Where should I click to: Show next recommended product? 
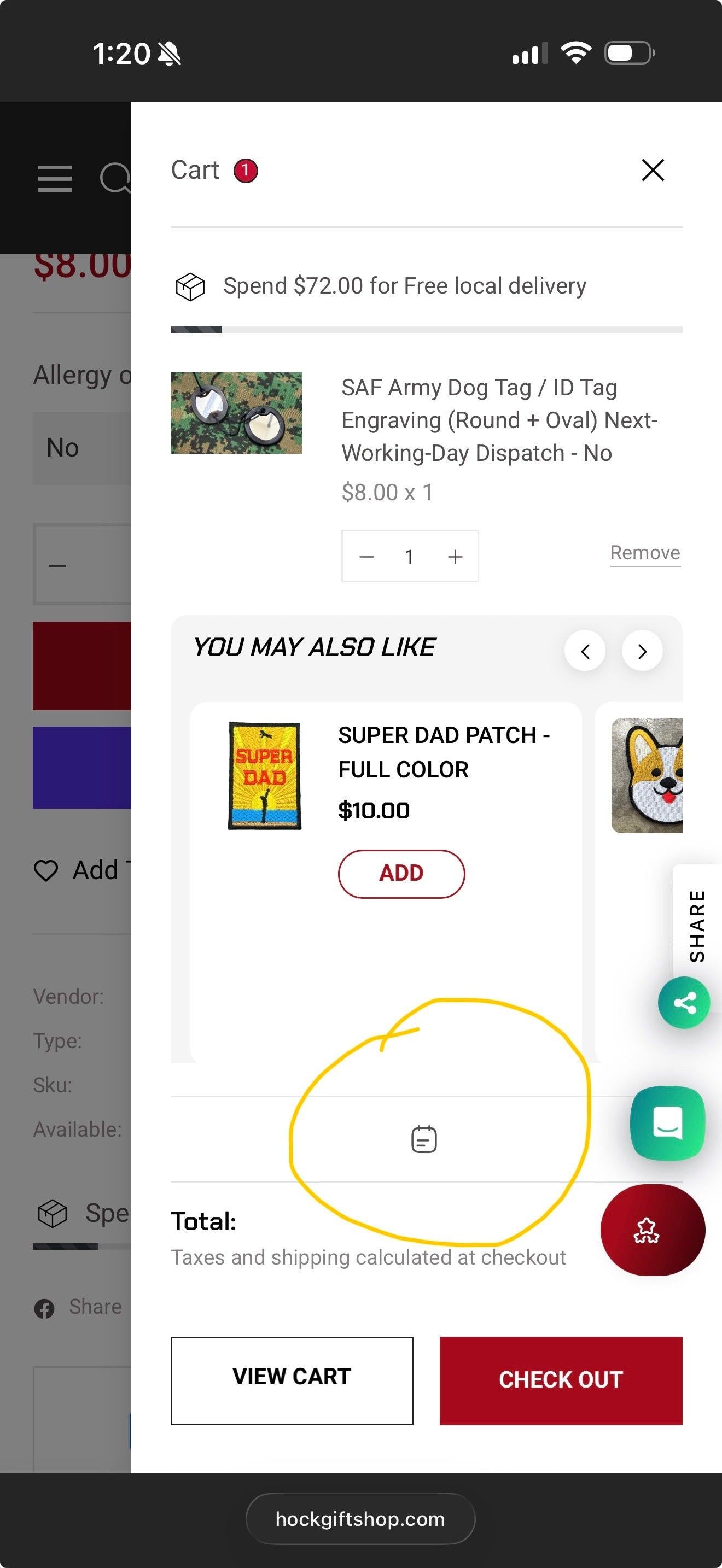[x=642, y=651]
